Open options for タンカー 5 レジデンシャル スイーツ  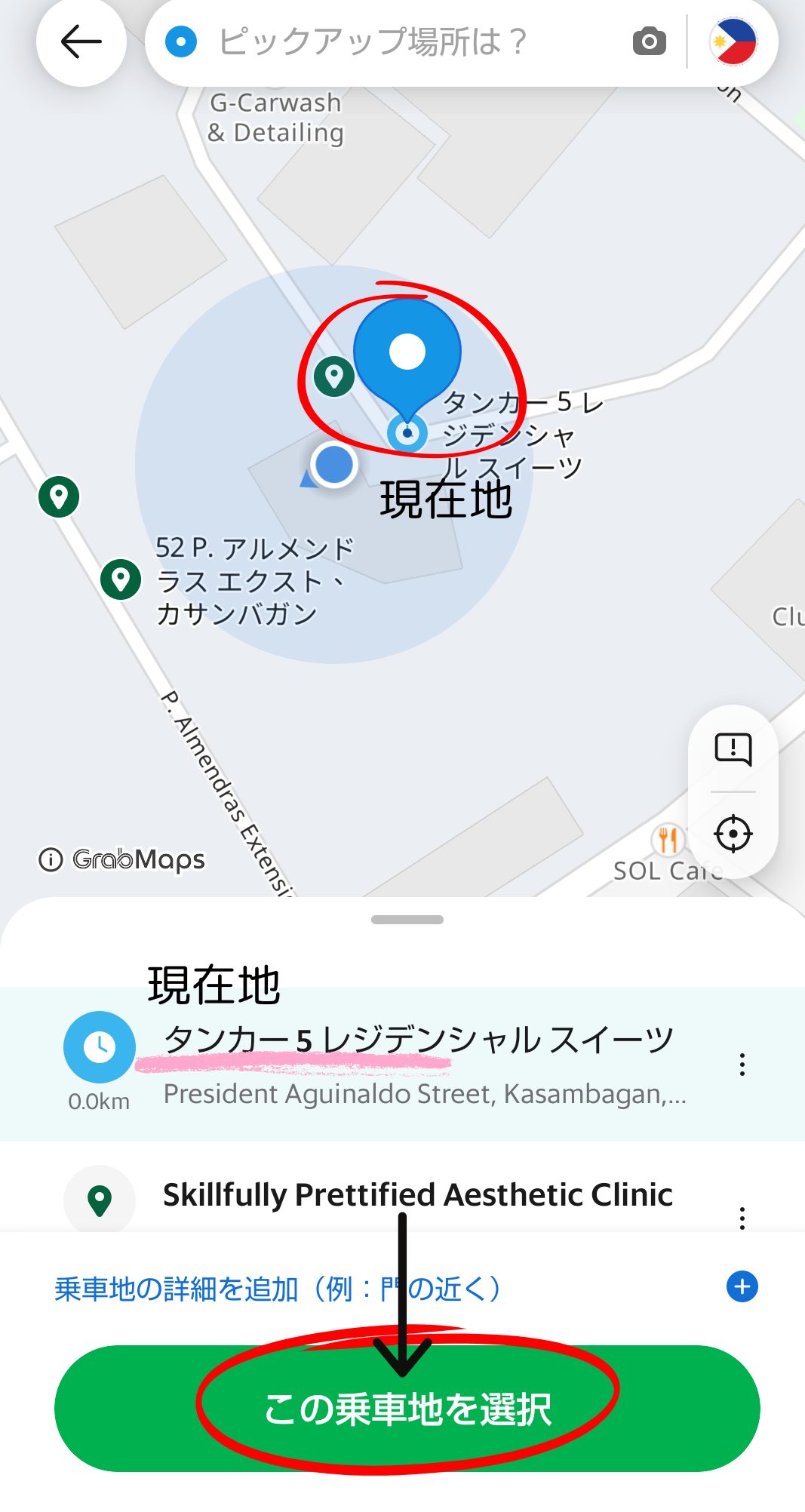[742, 1065]
